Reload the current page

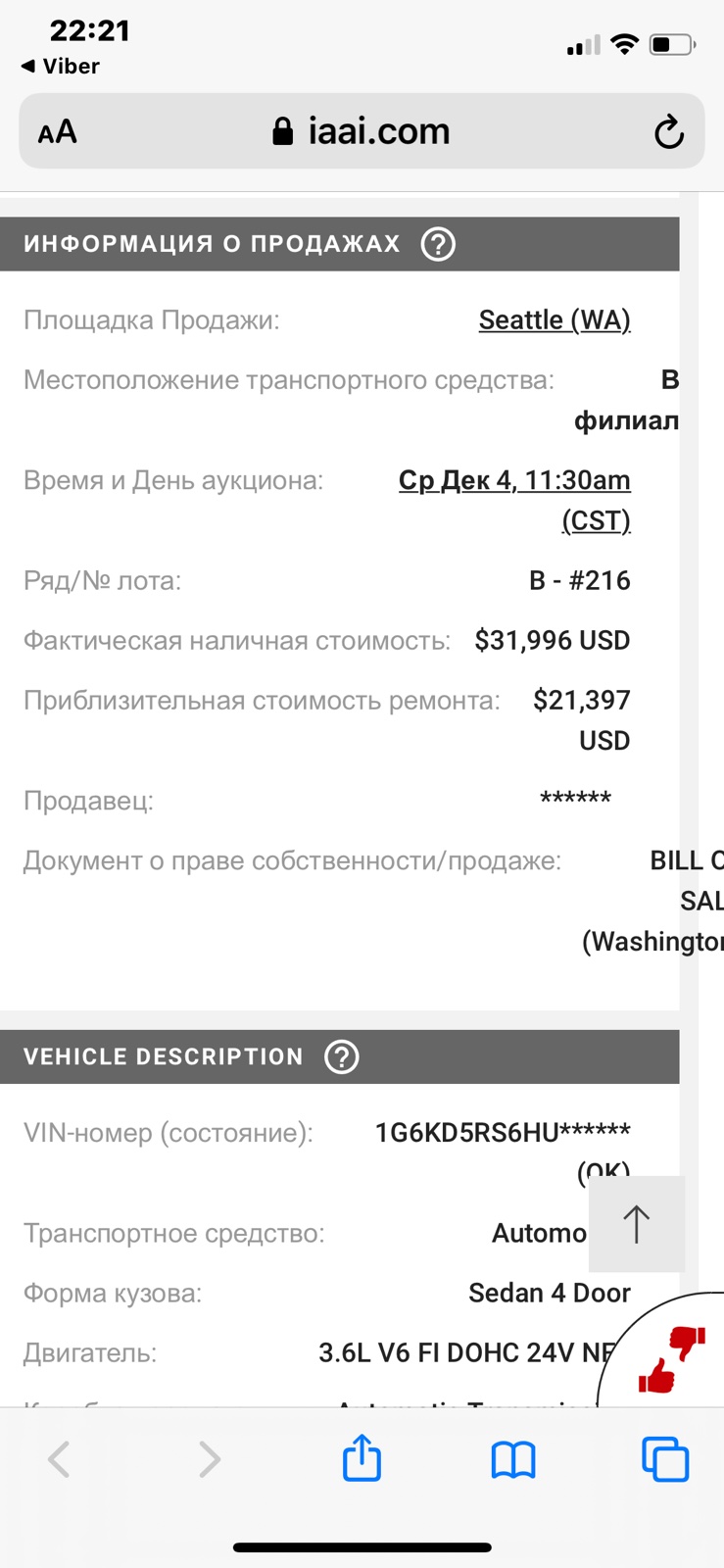668,131
